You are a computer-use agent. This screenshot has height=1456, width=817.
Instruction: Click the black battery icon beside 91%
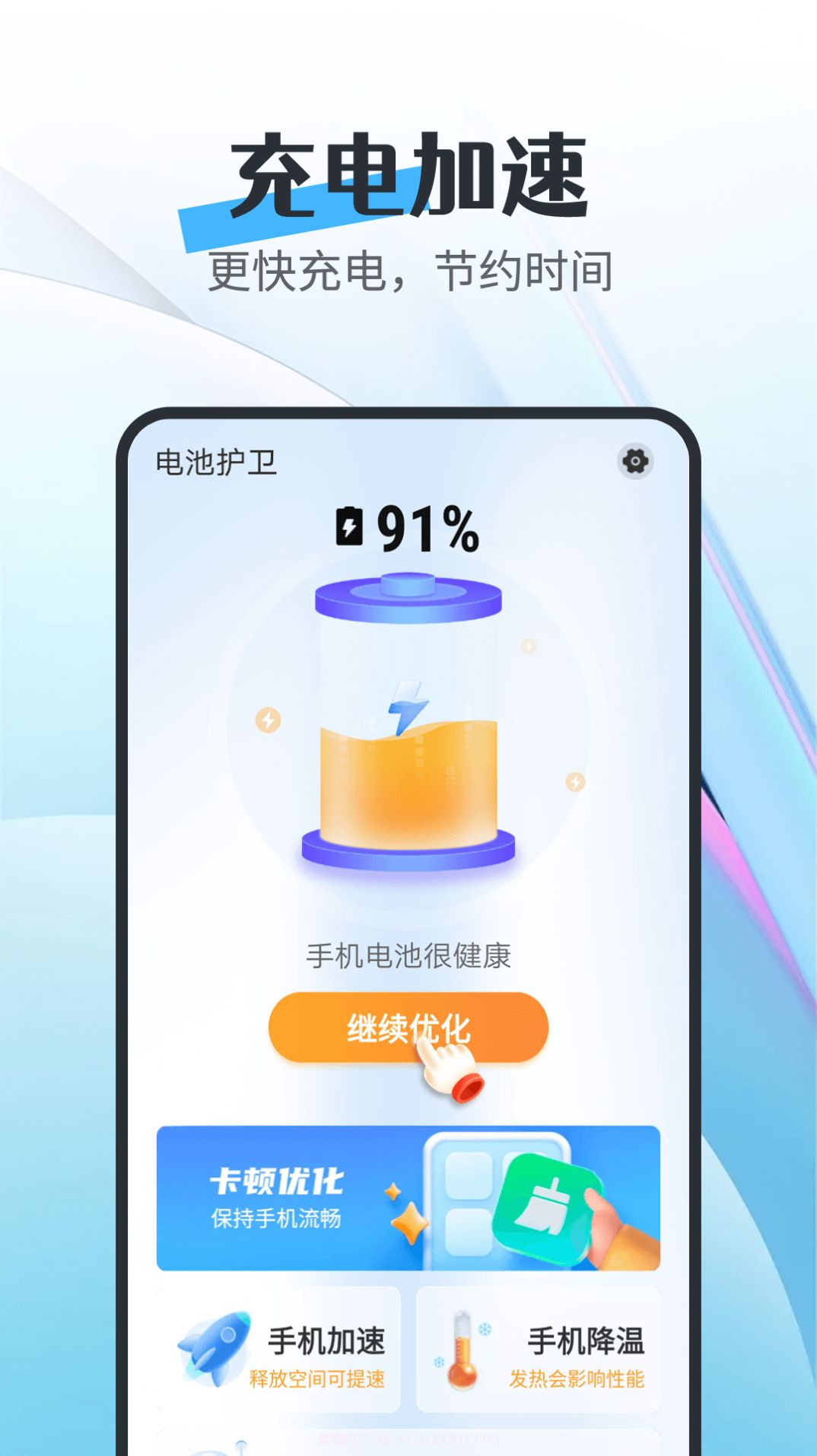pyautogui.click(x=349, y=525)
